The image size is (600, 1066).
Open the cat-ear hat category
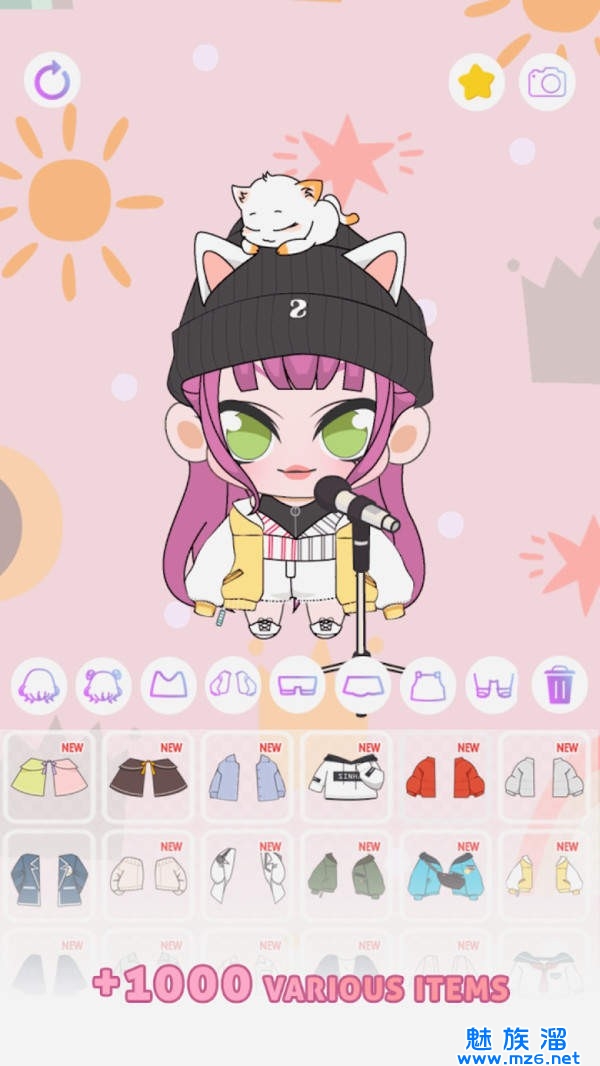pos(428,686)
